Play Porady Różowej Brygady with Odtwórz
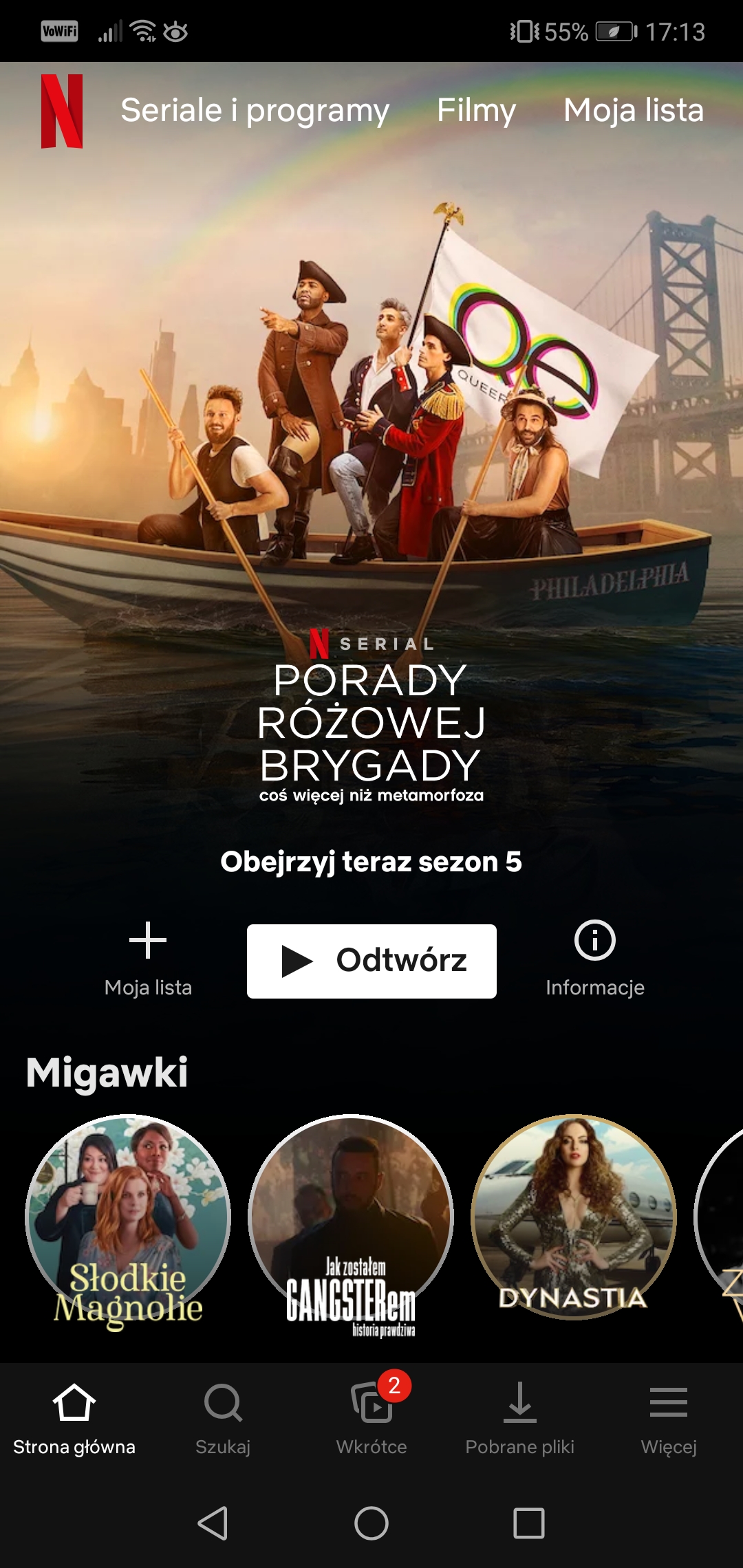Viewport: 743px width, 1568px height. pos(371,961)
